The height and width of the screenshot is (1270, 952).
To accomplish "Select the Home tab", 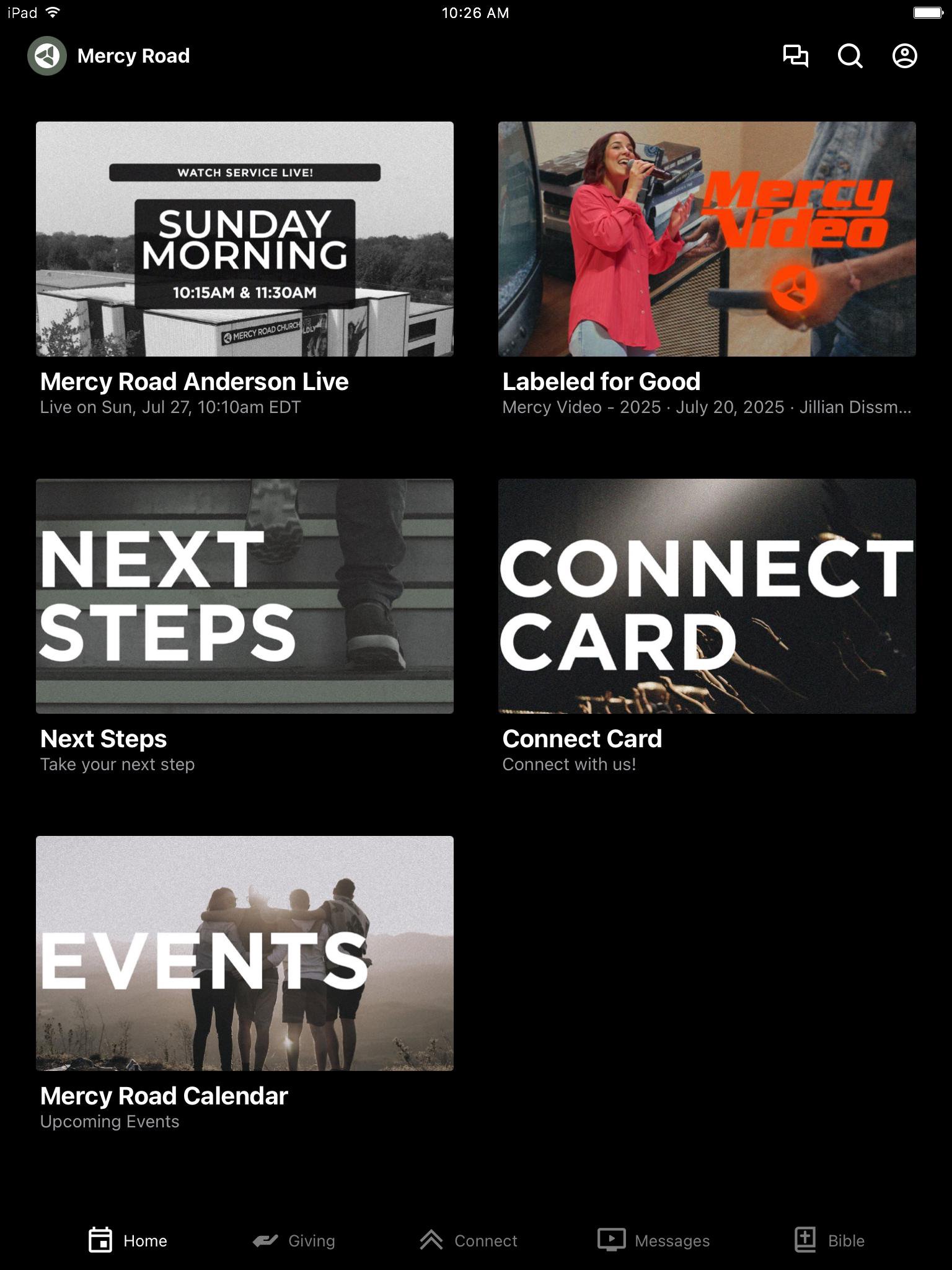I will 128,1240.
